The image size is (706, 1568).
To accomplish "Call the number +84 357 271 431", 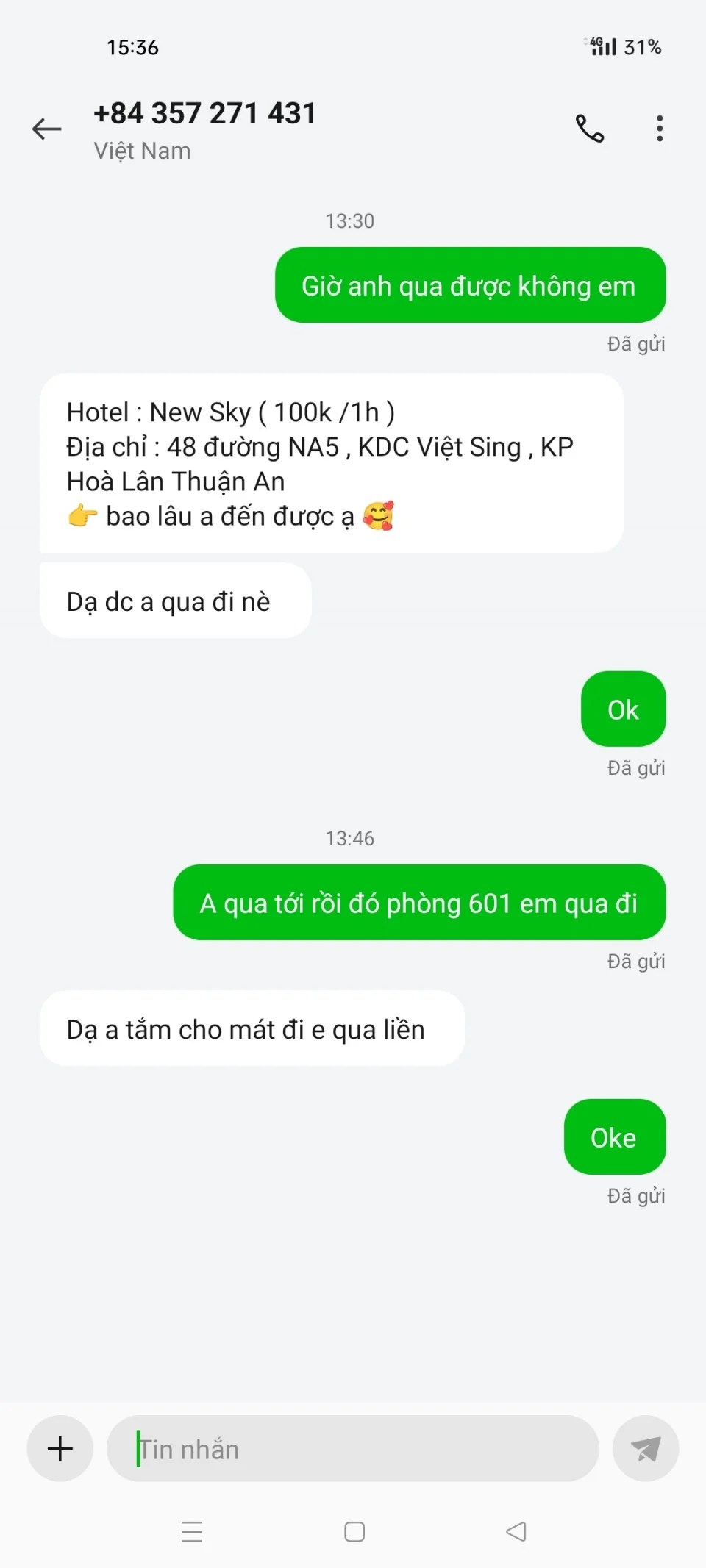I will point(589,129).
